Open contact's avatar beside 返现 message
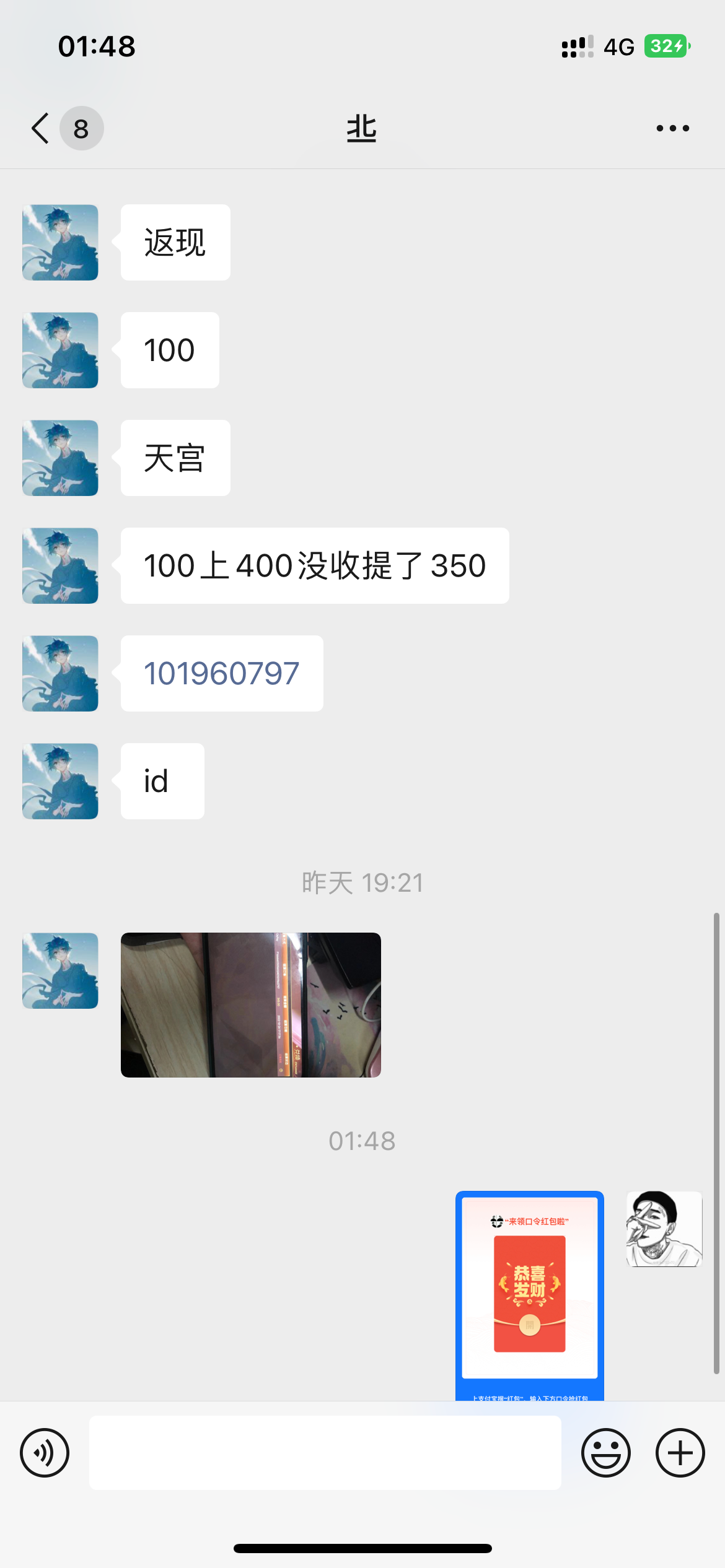The image size is (725, 1568). click(60, 242)
